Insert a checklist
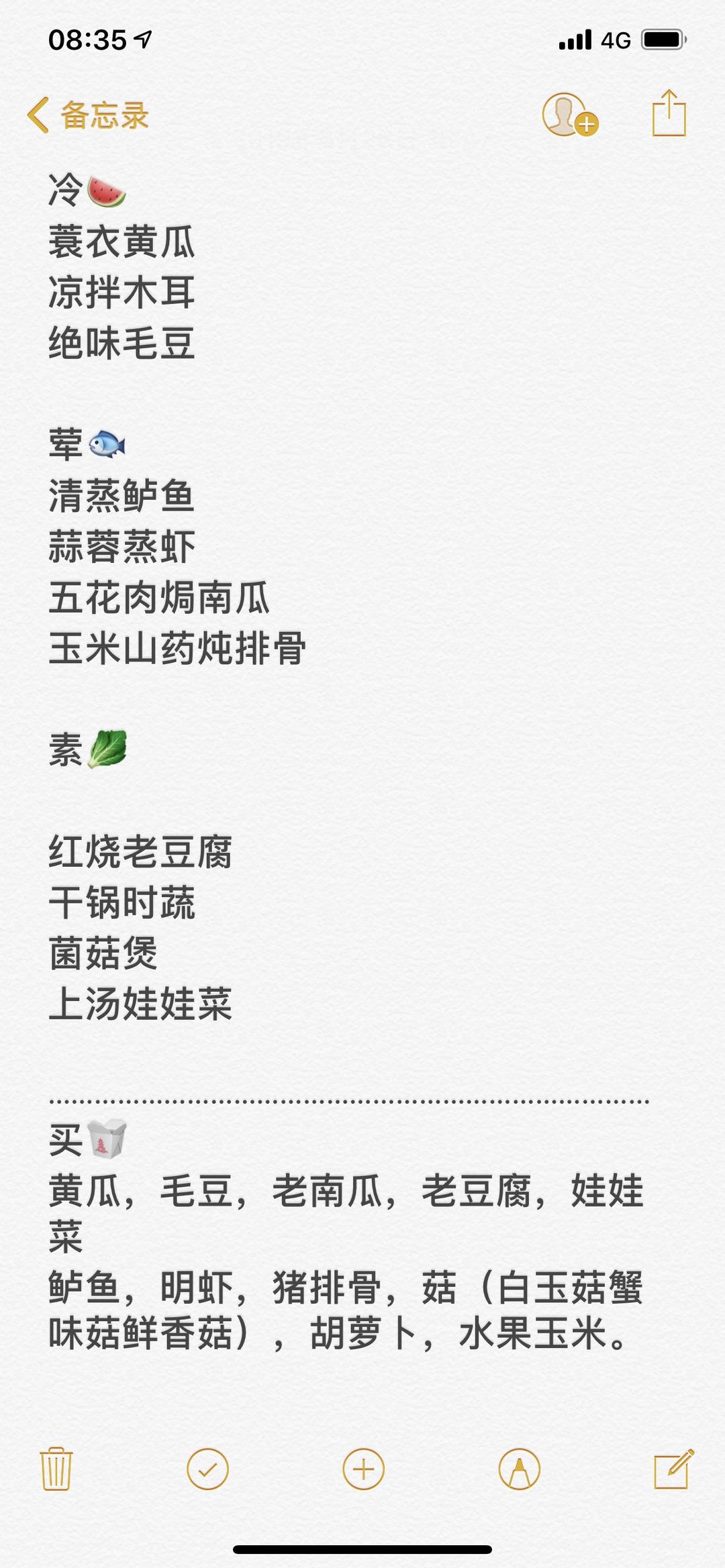This screenshot has width=725, height=1568. pos(207,1469)
